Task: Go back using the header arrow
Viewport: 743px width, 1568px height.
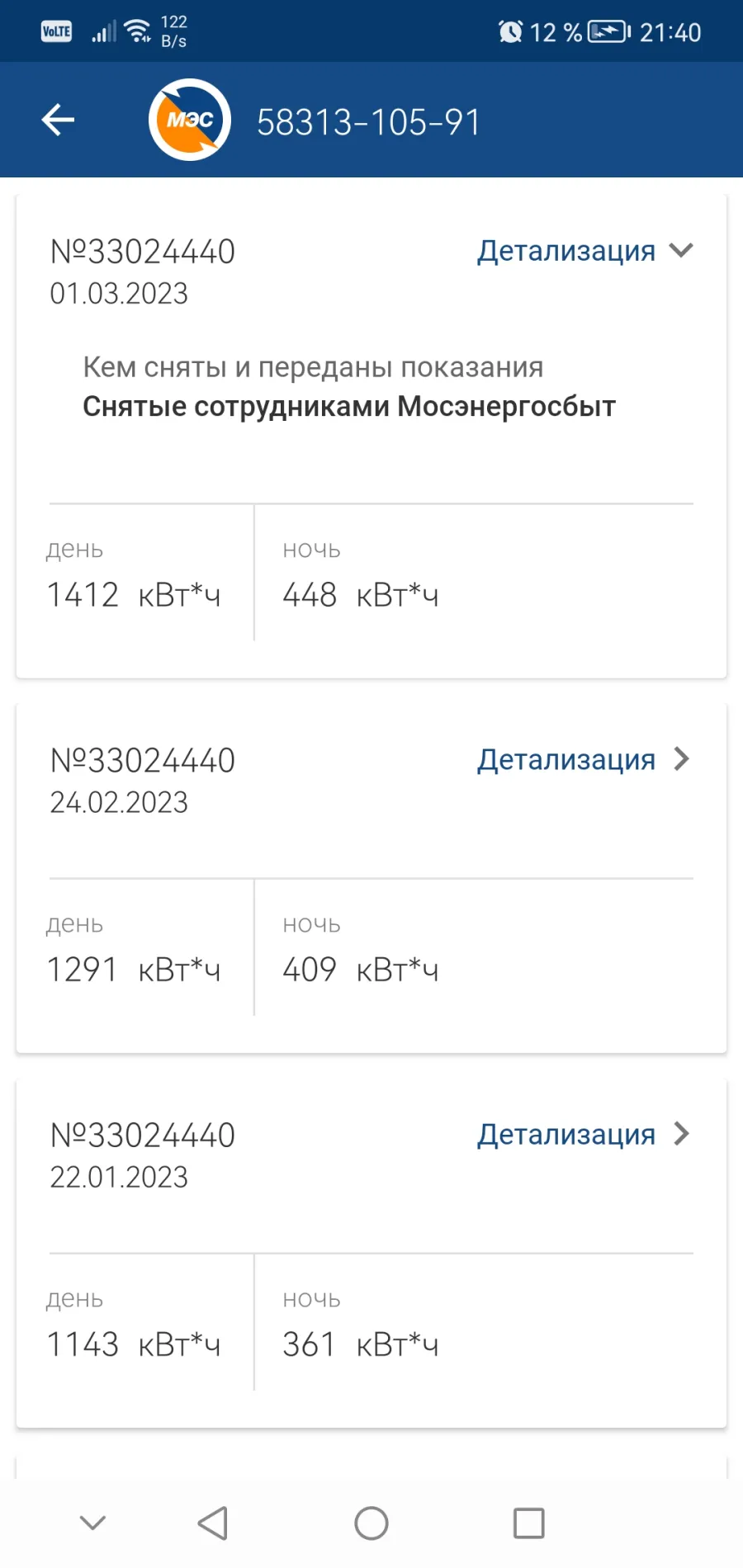Action: pyautogui.click(x=58, y=120)
